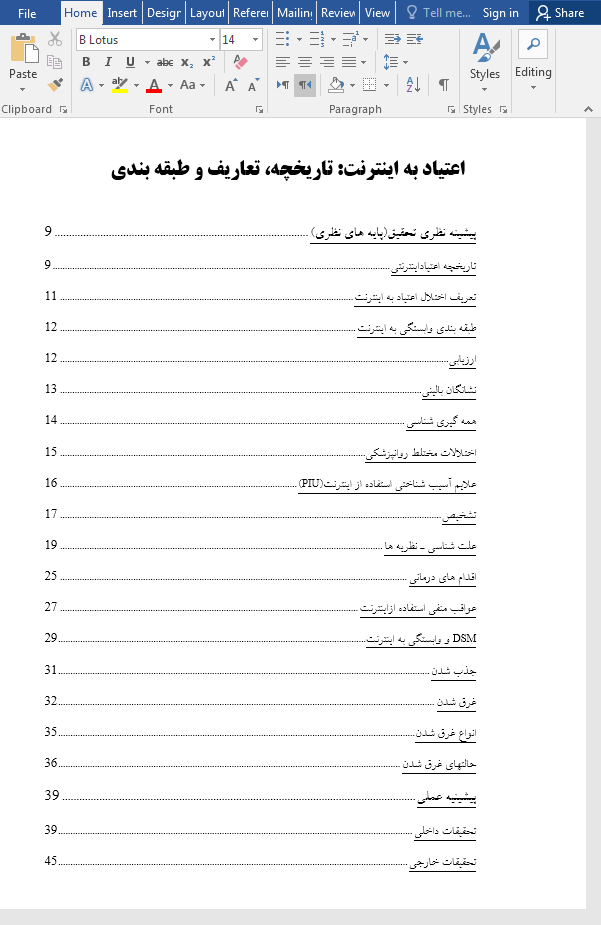Switch to the Insert tab
The image size is (601, 925).
click(122, 13)
